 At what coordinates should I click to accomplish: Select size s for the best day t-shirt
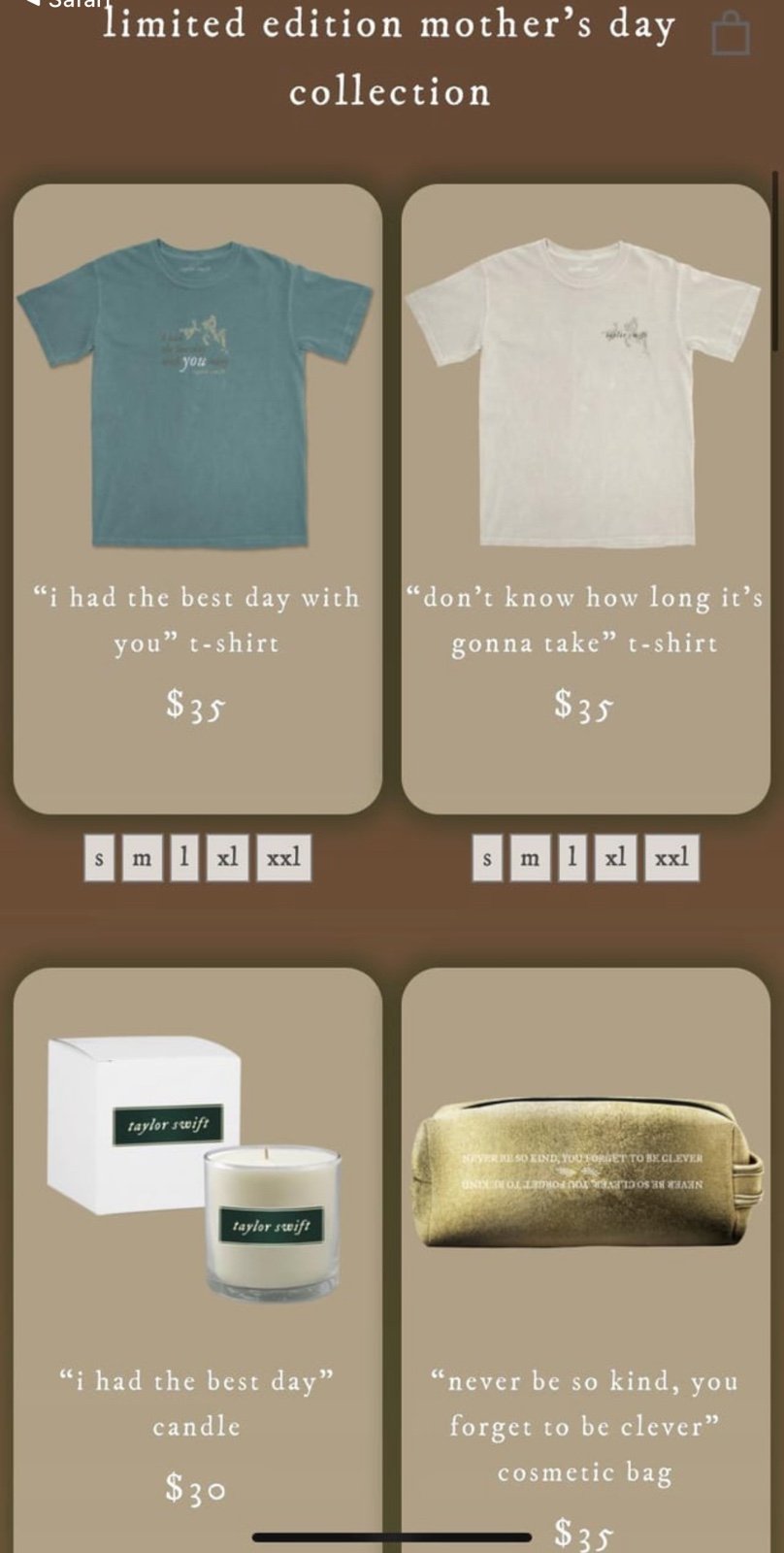(x=99, y=858)
